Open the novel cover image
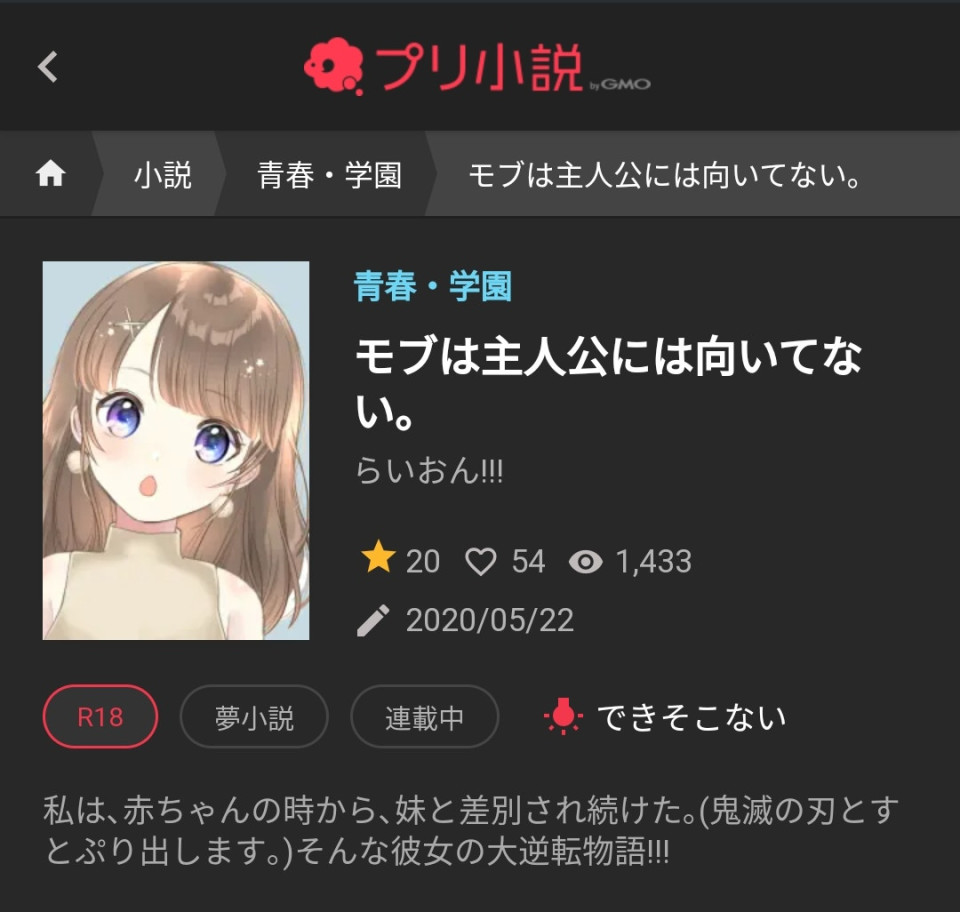The image size is (960, 912). pos(176,451)
